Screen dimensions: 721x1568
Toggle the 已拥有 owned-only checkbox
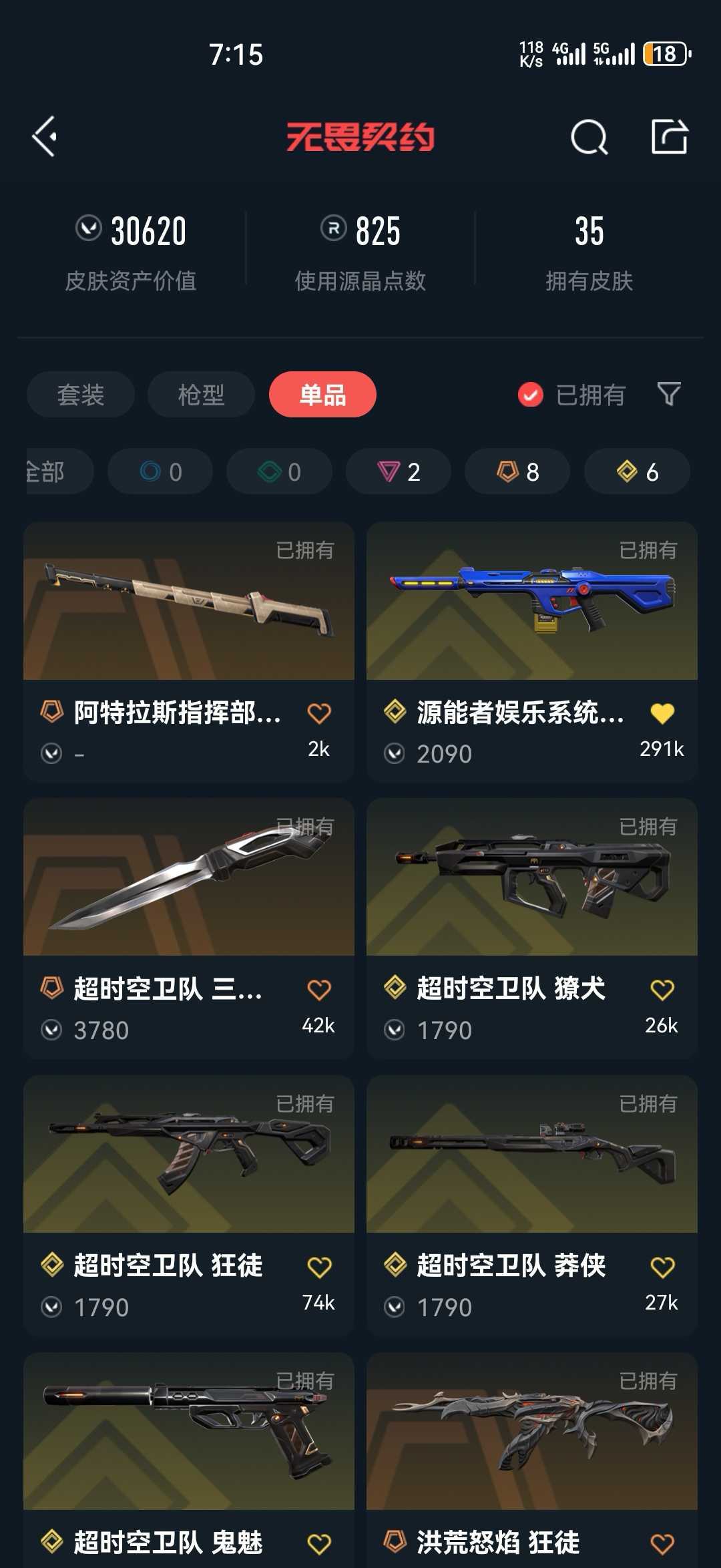[x=531, y=395]
